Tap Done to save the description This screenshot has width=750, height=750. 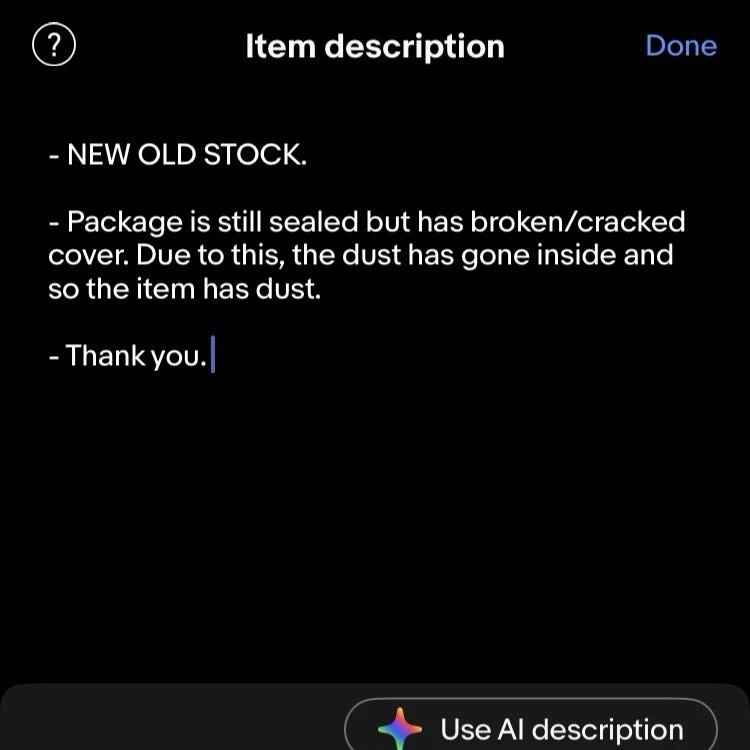[681, 46]
